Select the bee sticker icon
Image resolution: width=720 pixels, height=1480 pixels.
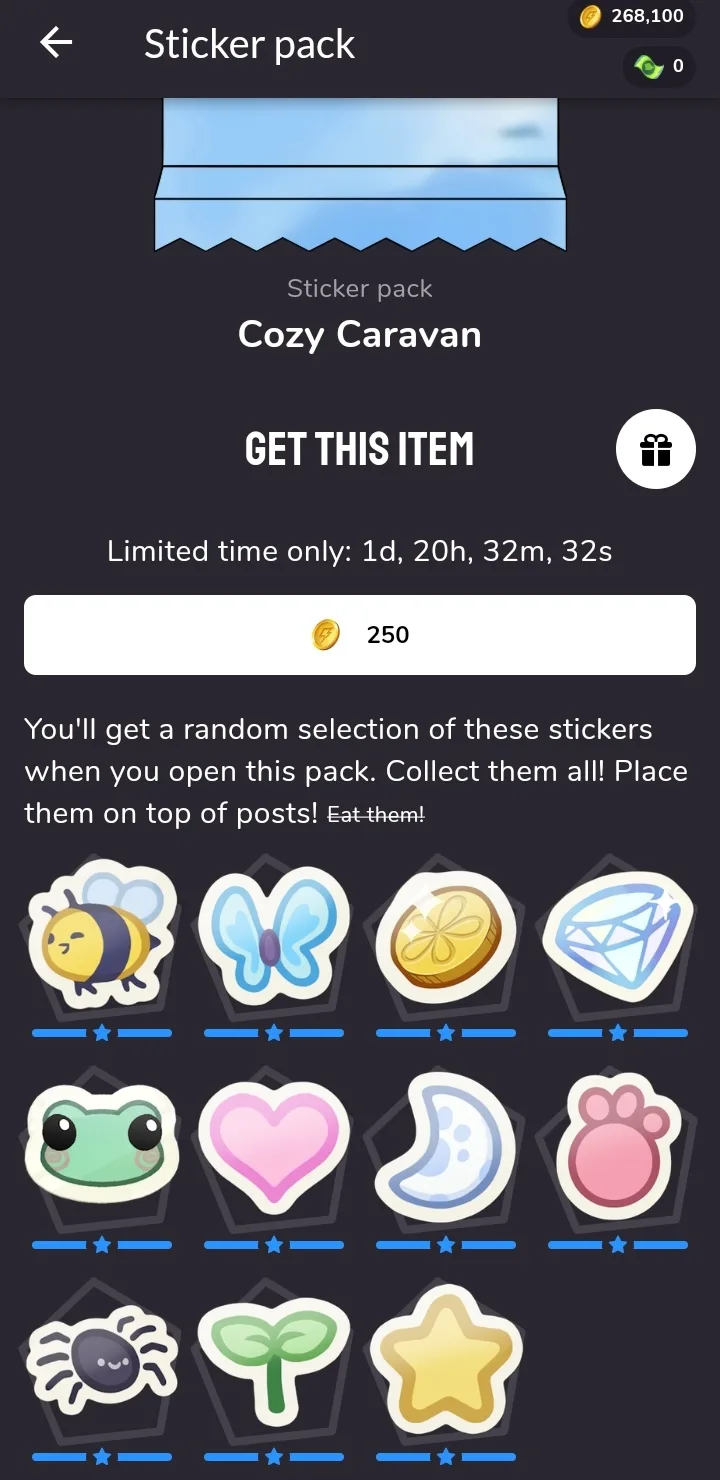click(x=101, y=938)
